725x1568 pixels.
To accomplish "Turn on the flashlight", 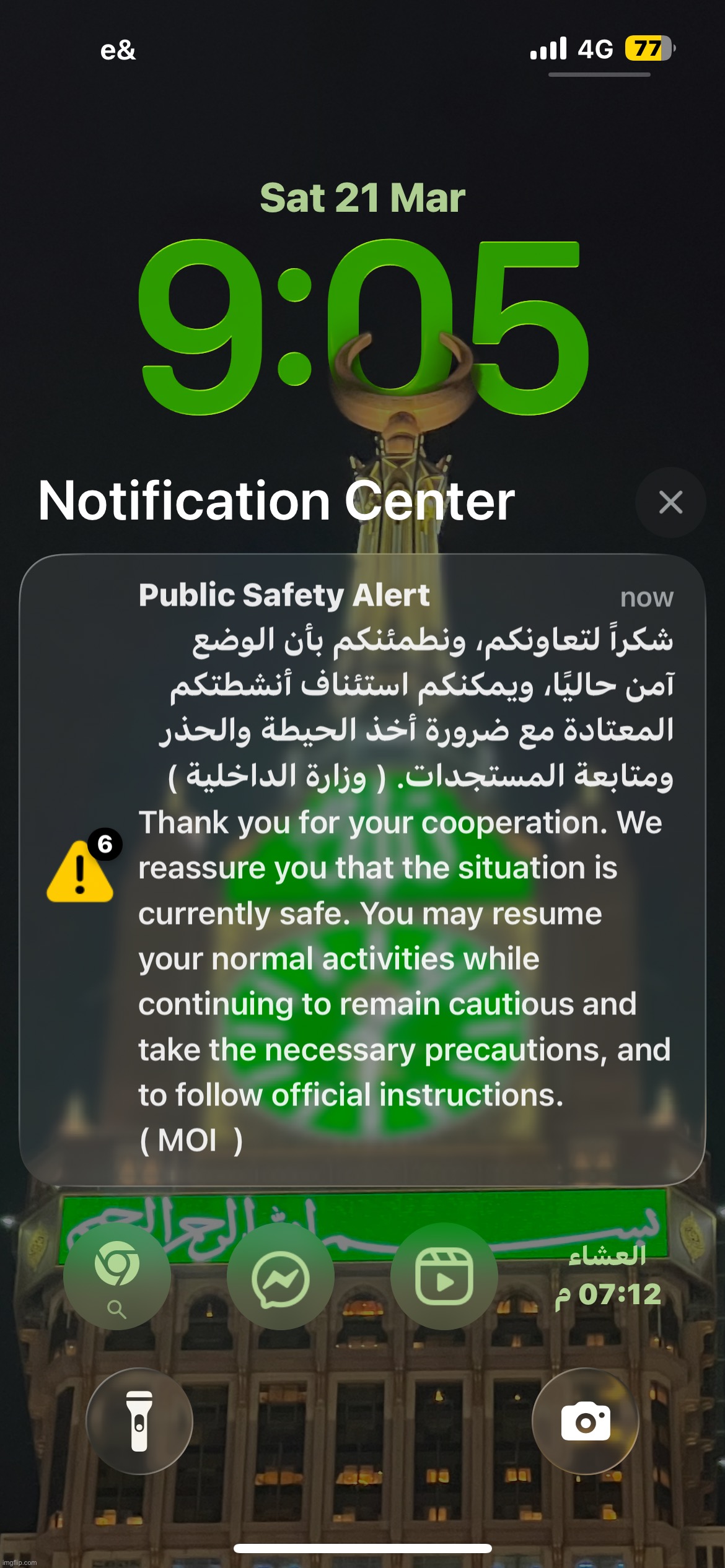I will (x=139, y=1421).
